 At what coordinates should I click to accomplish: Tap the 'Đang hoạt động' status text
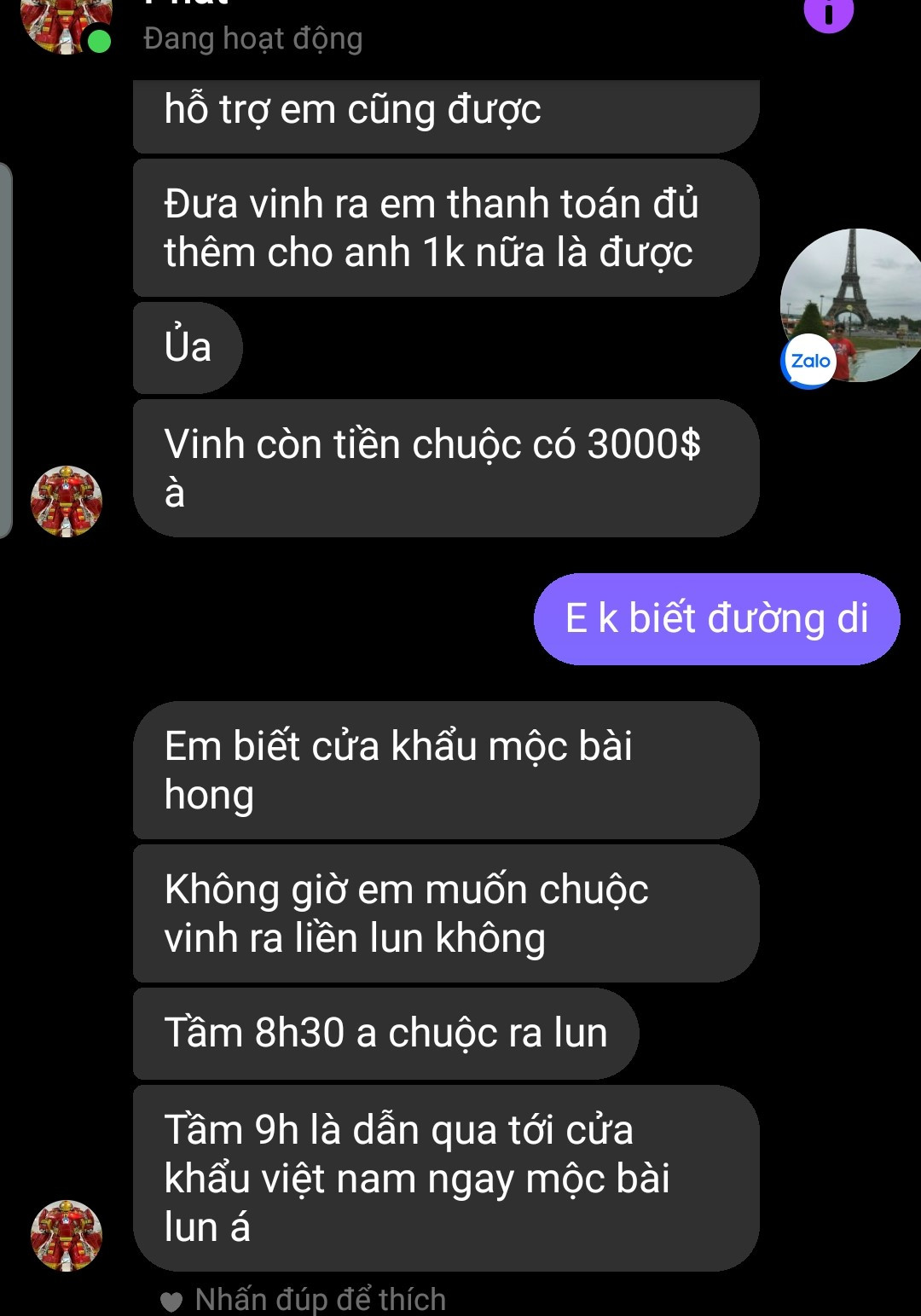click(x=252, y=38)
